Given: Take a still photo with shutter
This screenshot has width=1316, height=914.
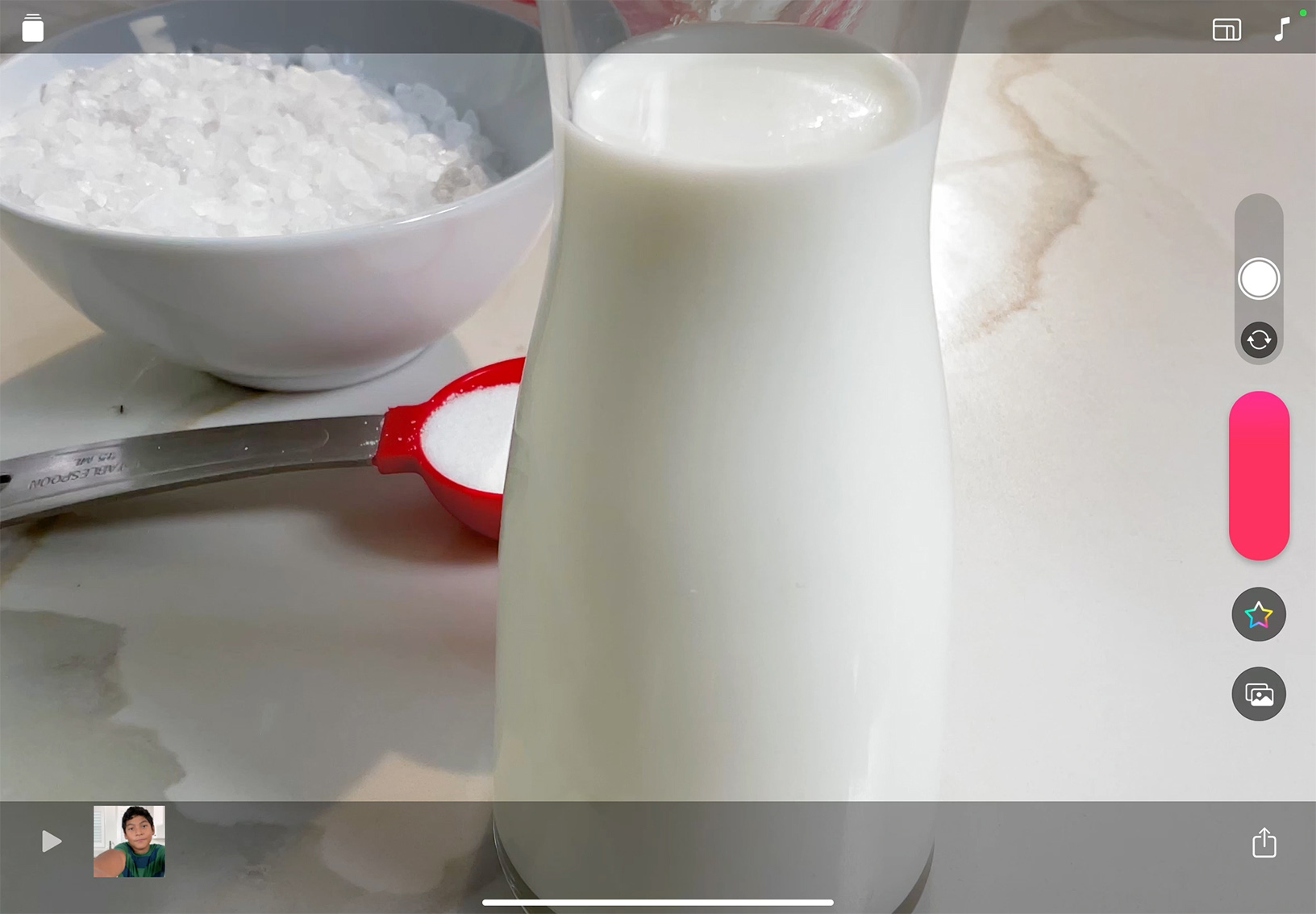Looking at the screenshot, I should (1258, 279).
